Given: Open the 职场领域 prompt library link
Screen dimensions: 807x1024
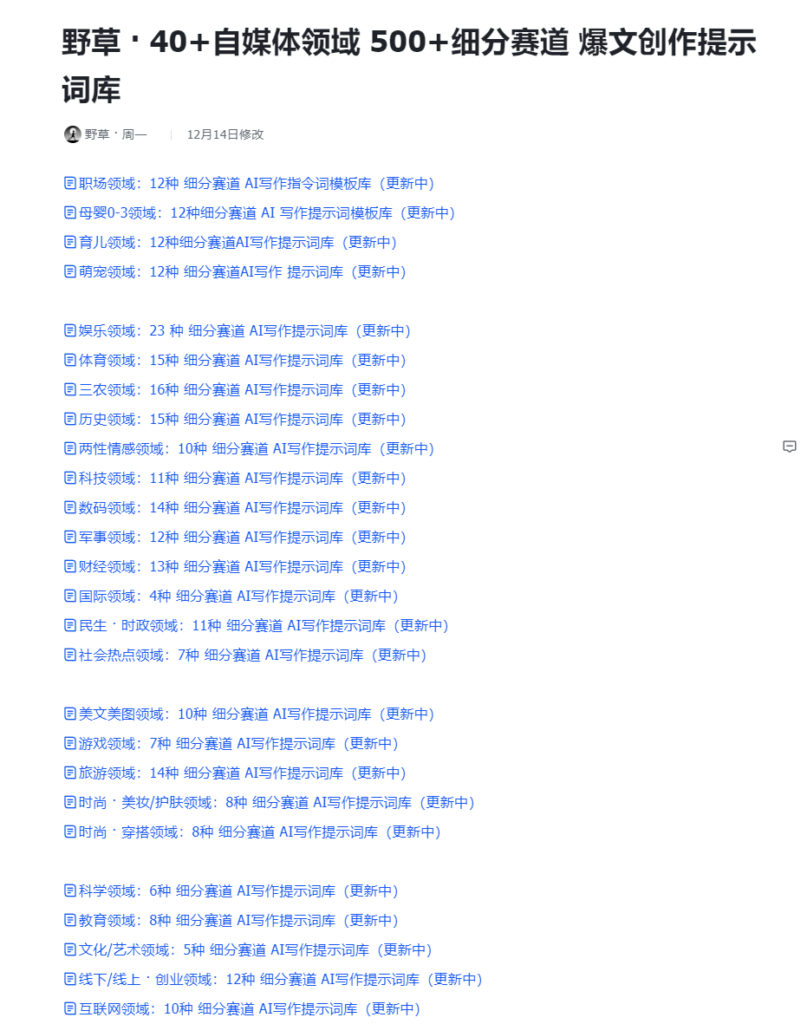Looking at the screenshot, I should pyautogui.click(x=249, y=183).
